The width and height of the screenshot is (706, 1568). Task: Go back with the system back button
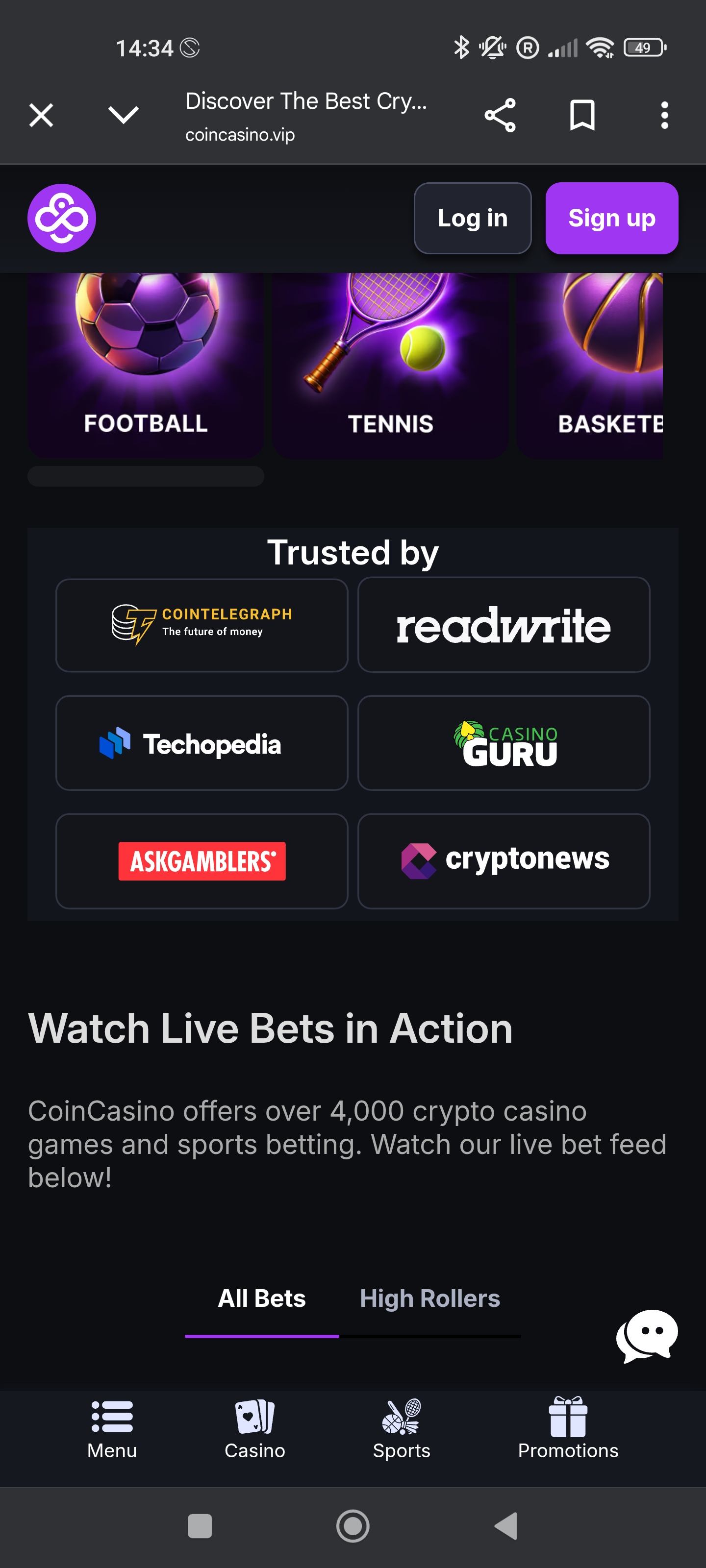[x=505, y=1526]
